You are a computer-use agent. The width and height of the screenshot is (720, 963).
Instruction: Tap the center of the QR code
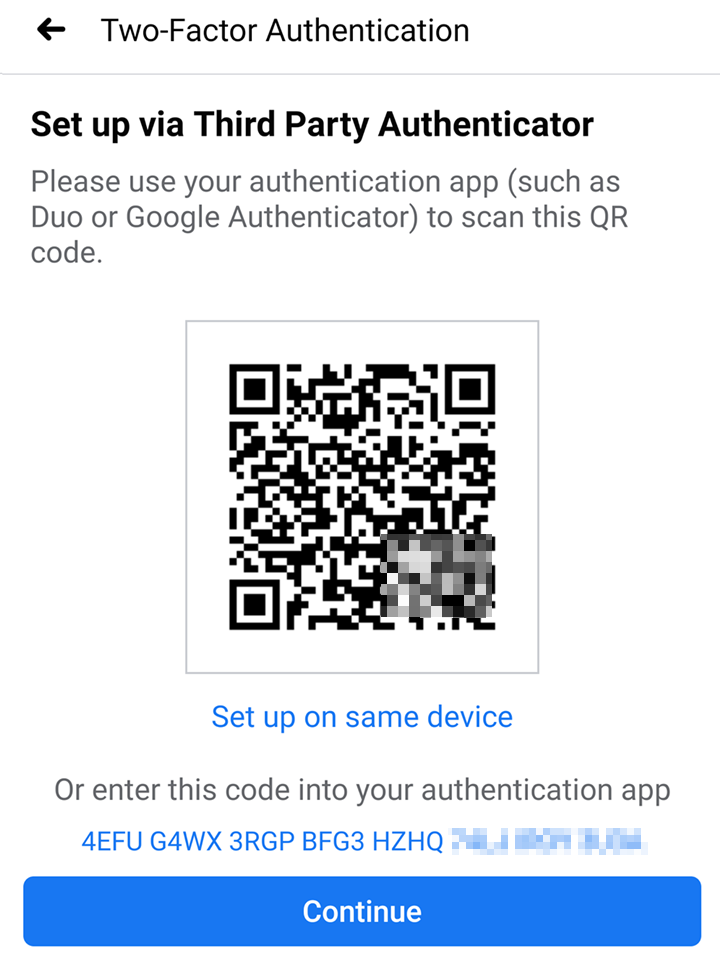pyautogui.click(x=362, y=494)
